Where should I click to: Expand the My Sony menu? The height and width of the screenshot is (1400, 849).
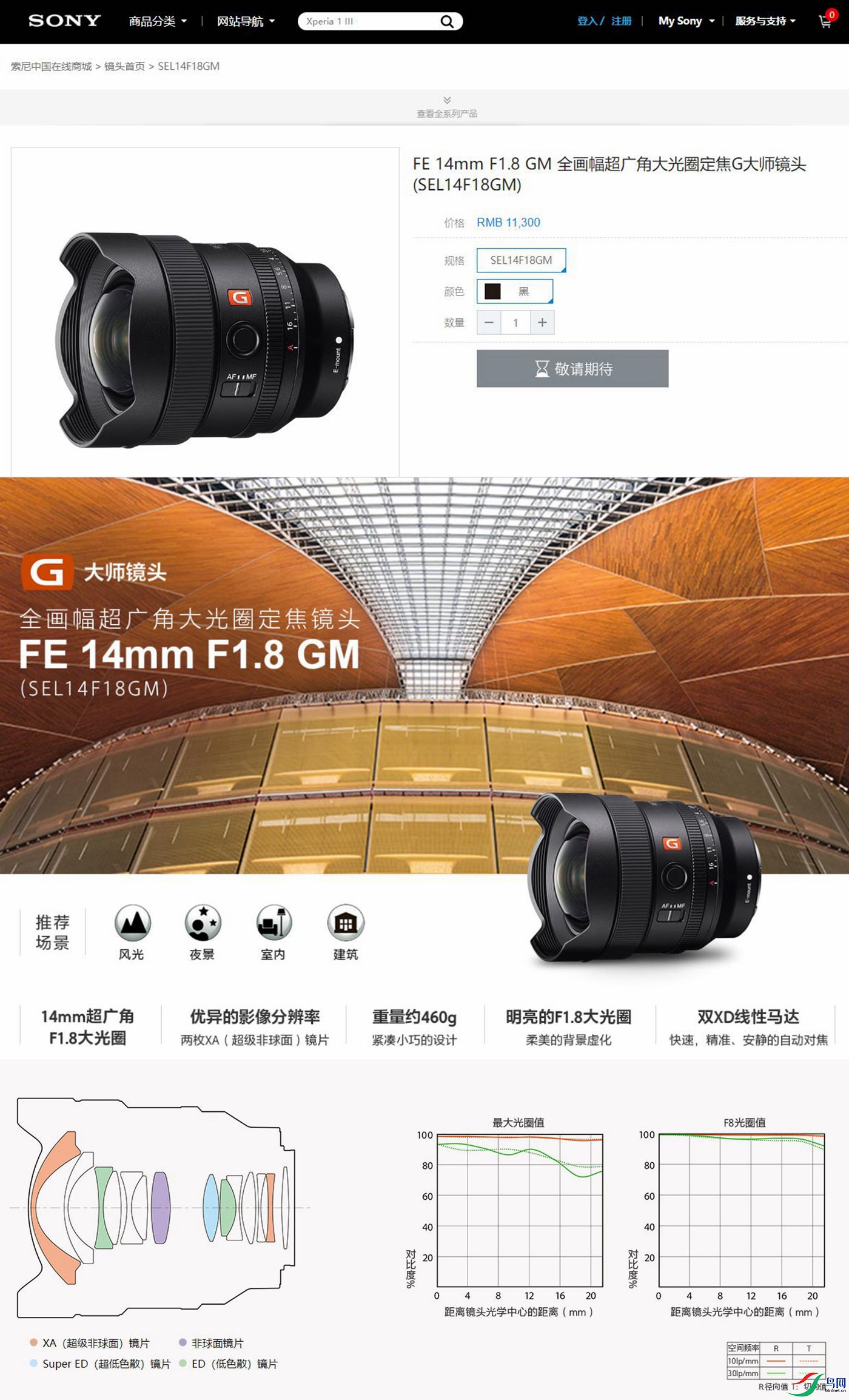point(686,21)
